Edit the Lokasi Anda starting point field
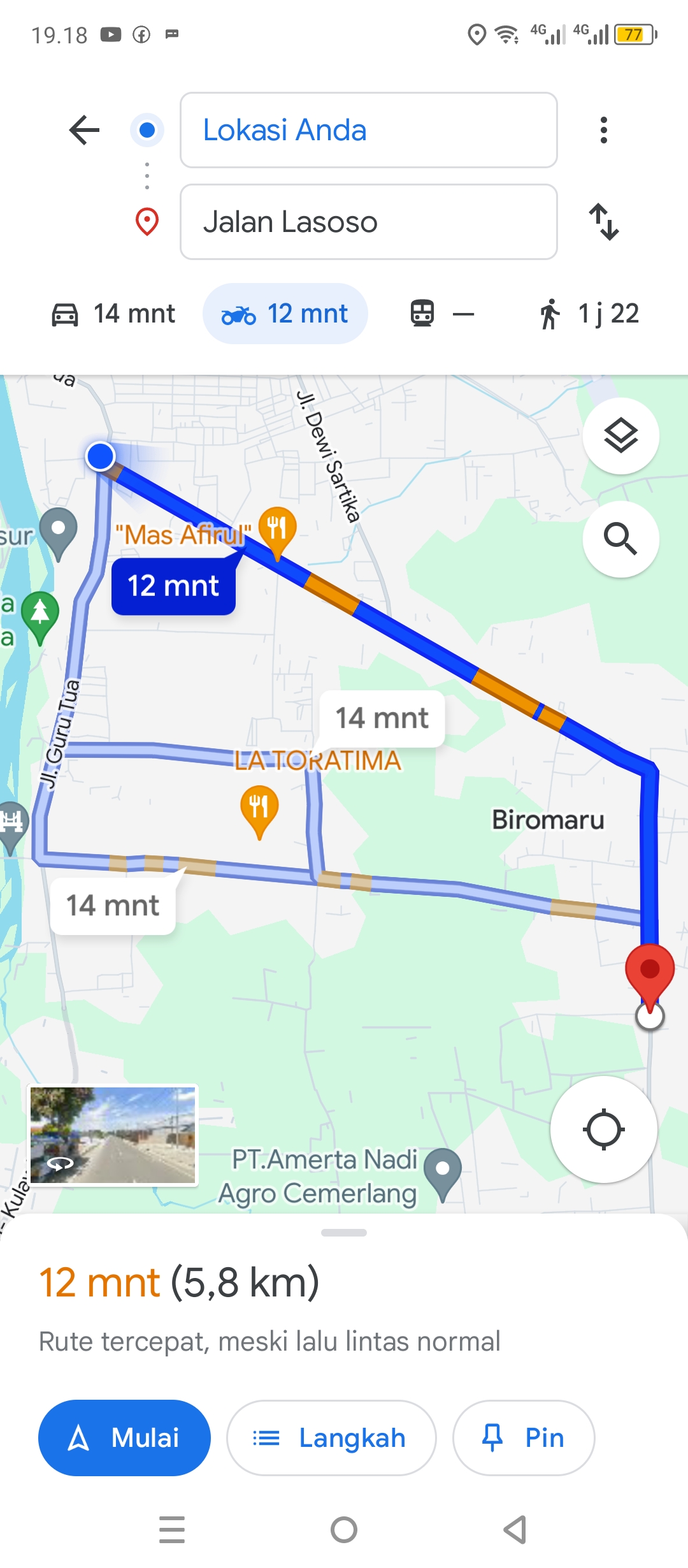The image size is (688, 1568). [x=369, y=130]
